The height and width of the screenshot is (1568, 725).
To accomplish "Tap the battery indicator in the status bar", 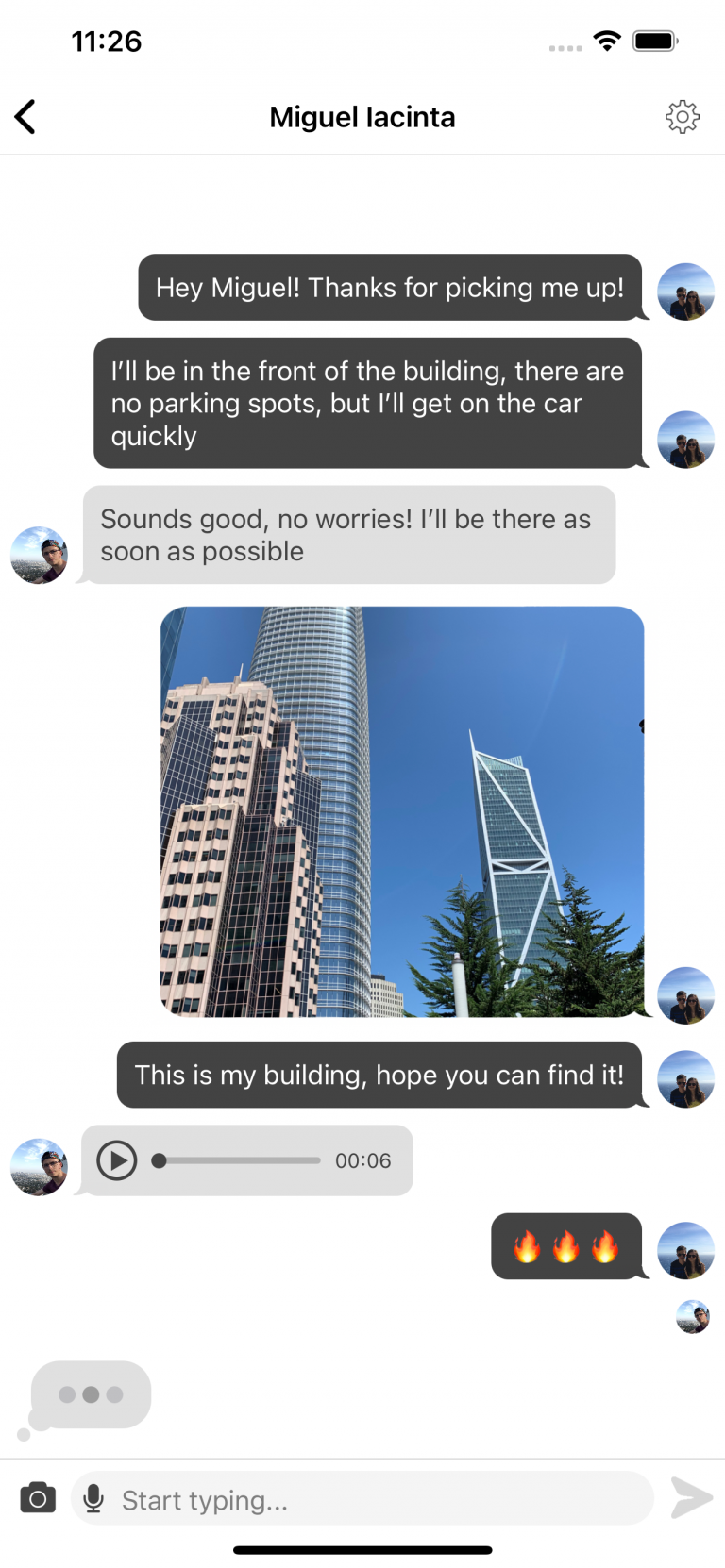I will point(655,41).
